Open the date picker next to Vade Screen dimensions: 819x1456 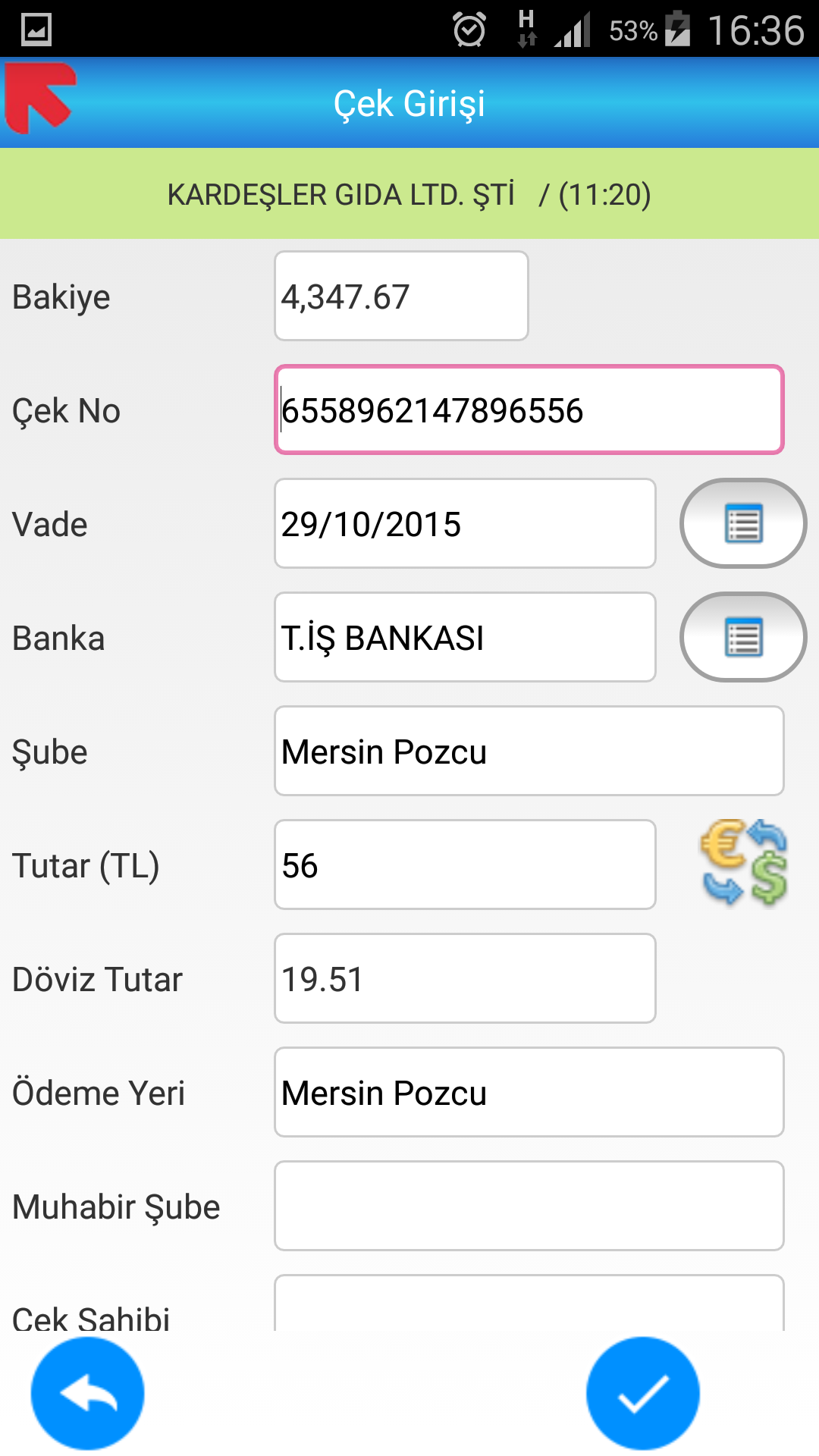point(743,523)
